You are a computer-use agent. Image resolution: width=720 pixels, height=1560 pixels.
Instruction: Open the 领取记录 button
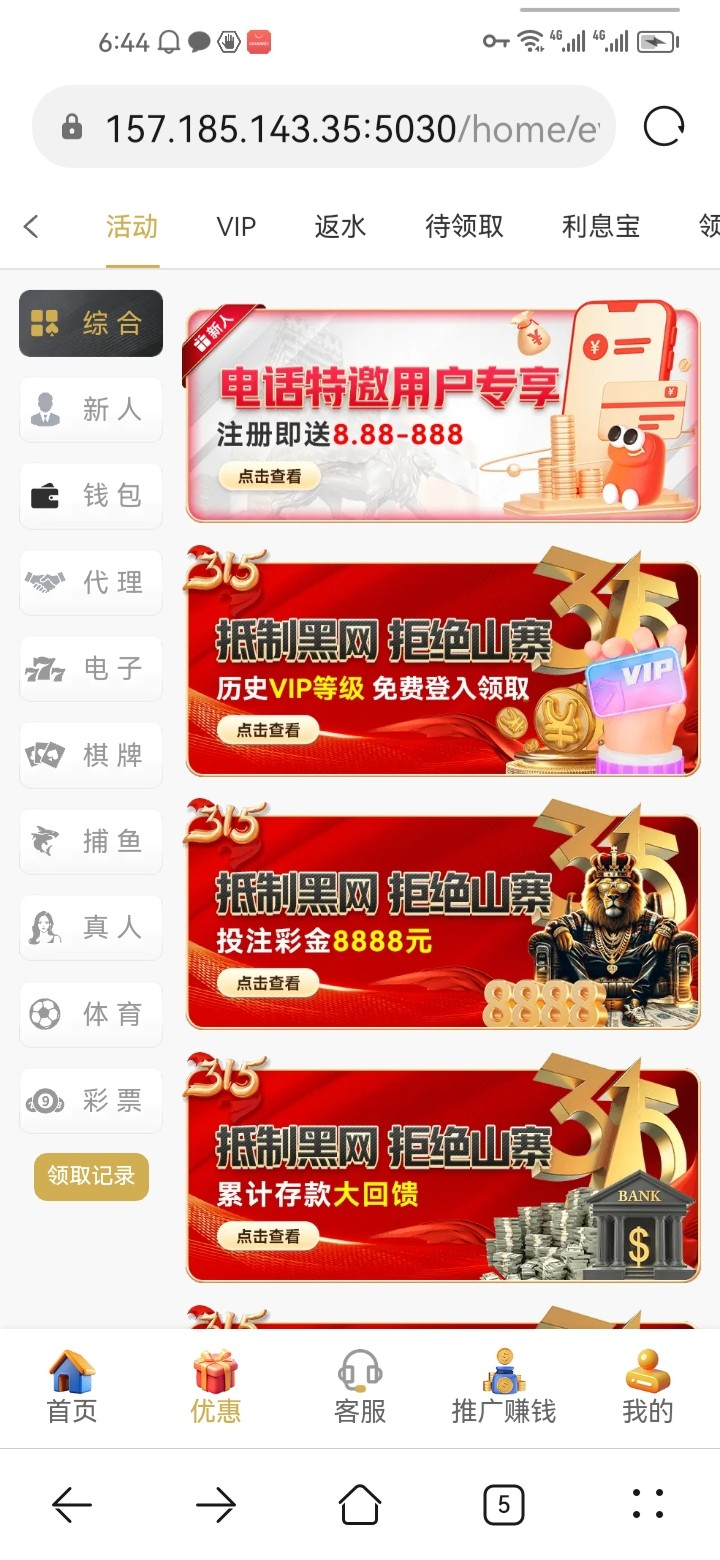[91, 1176]
